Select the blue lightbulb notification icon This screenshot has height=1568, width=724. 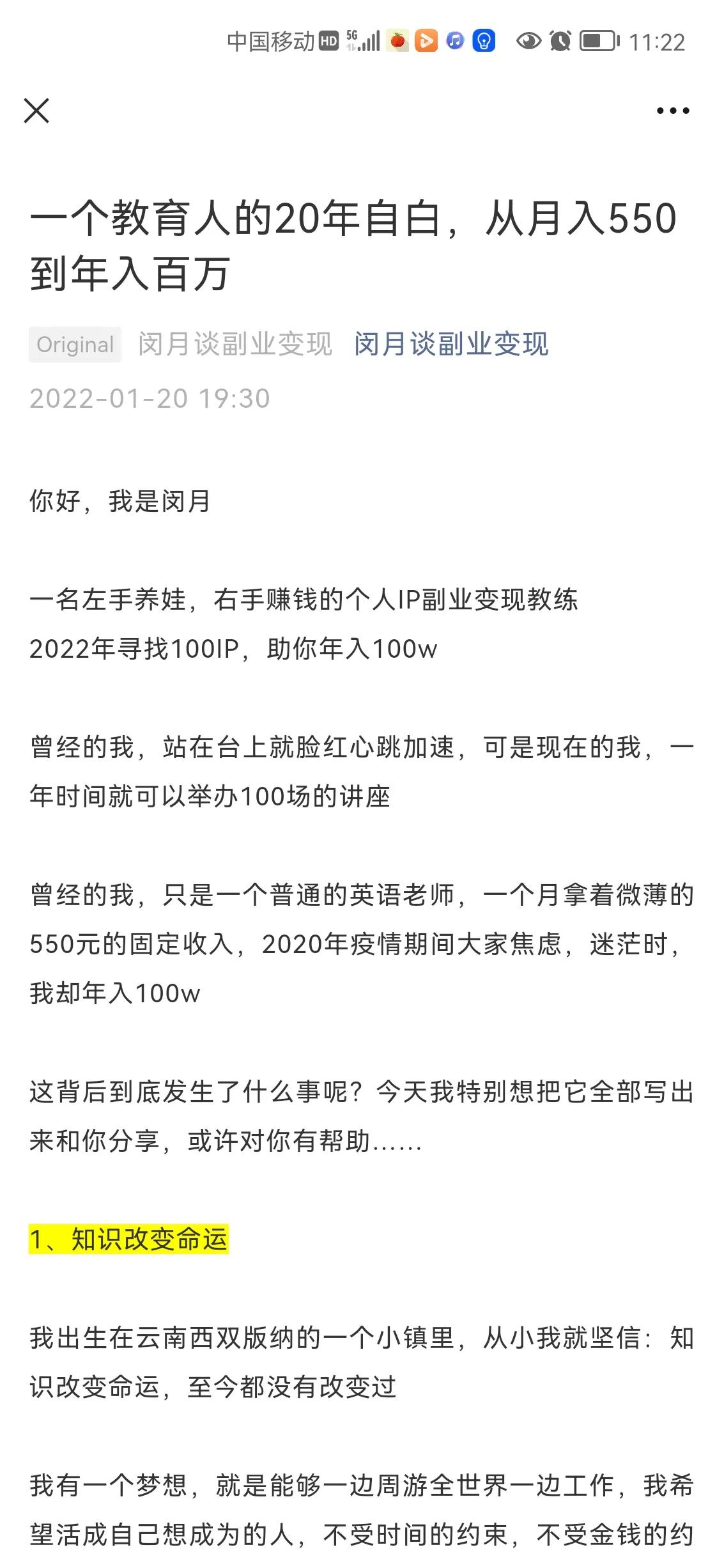(x=484, y=41)
